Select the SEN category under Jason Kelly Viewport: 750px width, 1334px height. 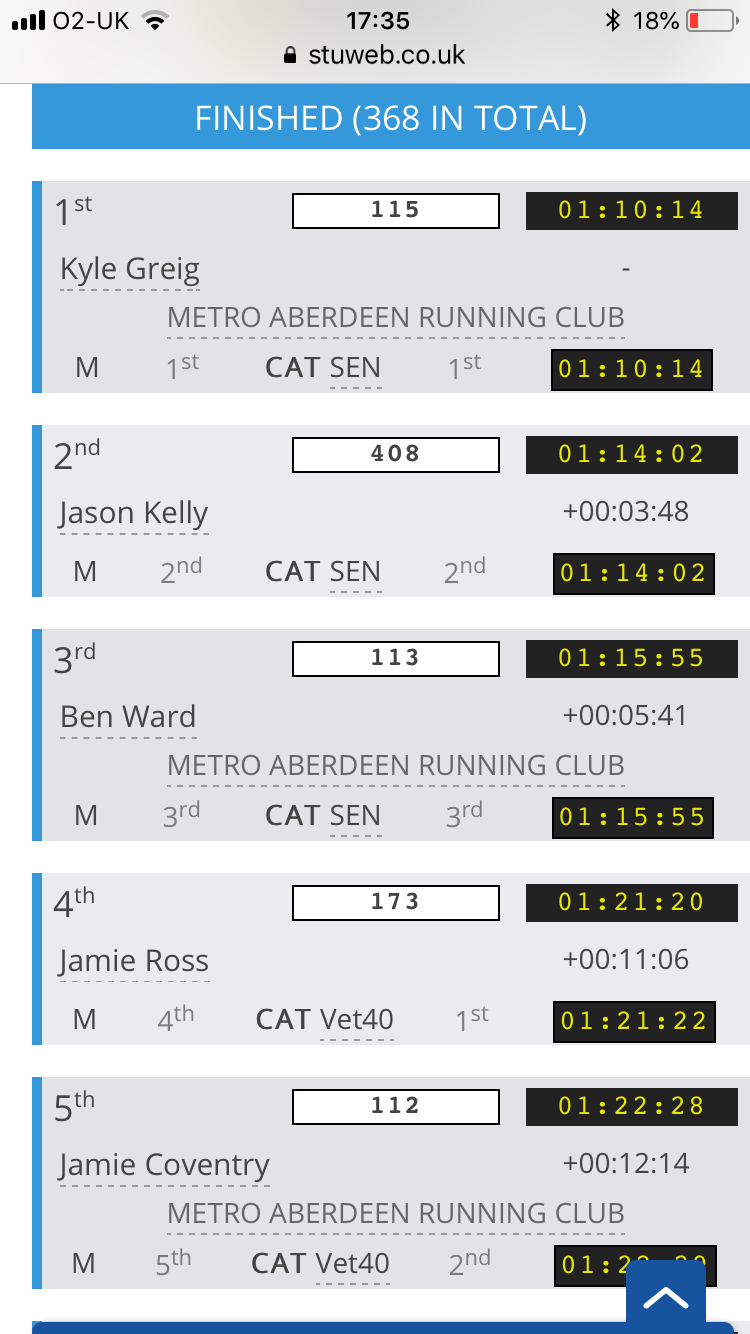tap(355, 573)
